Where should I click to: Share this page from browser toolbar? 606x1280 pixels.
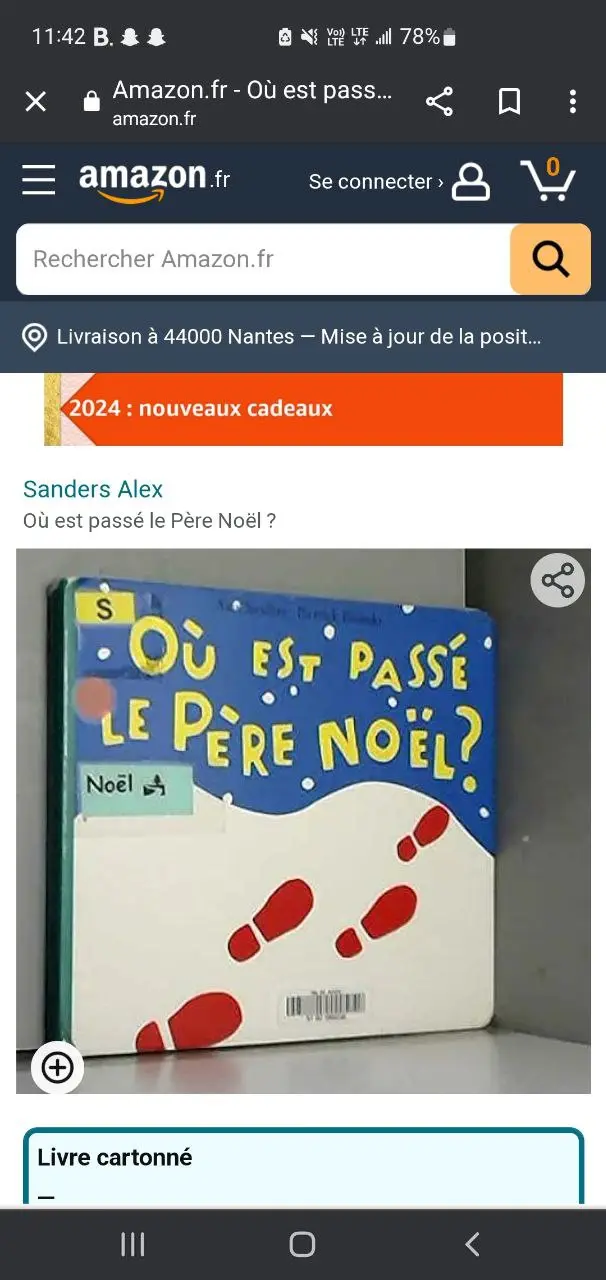[439, 101]
